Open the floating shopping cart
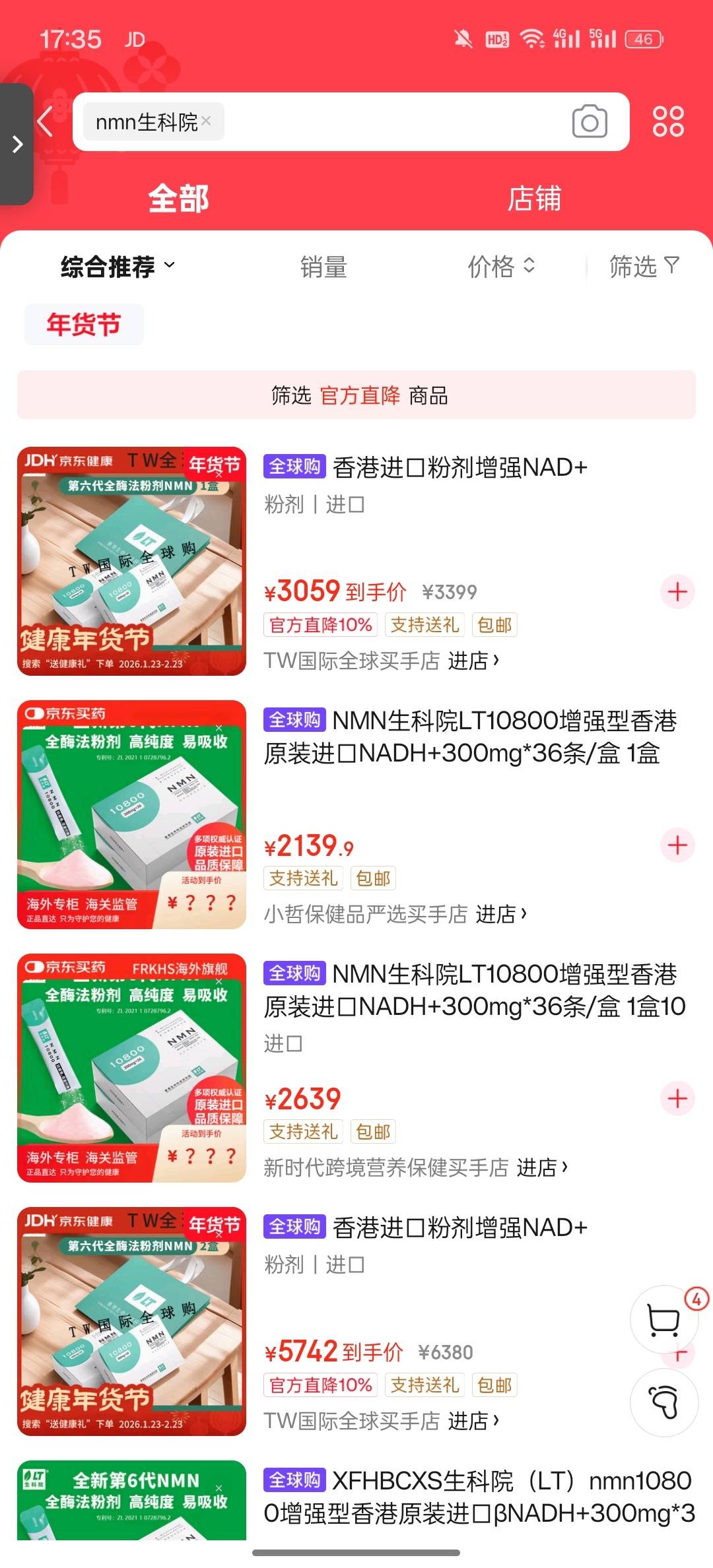This screenshot has height=1568, width=713. [x=663, y=1320]
